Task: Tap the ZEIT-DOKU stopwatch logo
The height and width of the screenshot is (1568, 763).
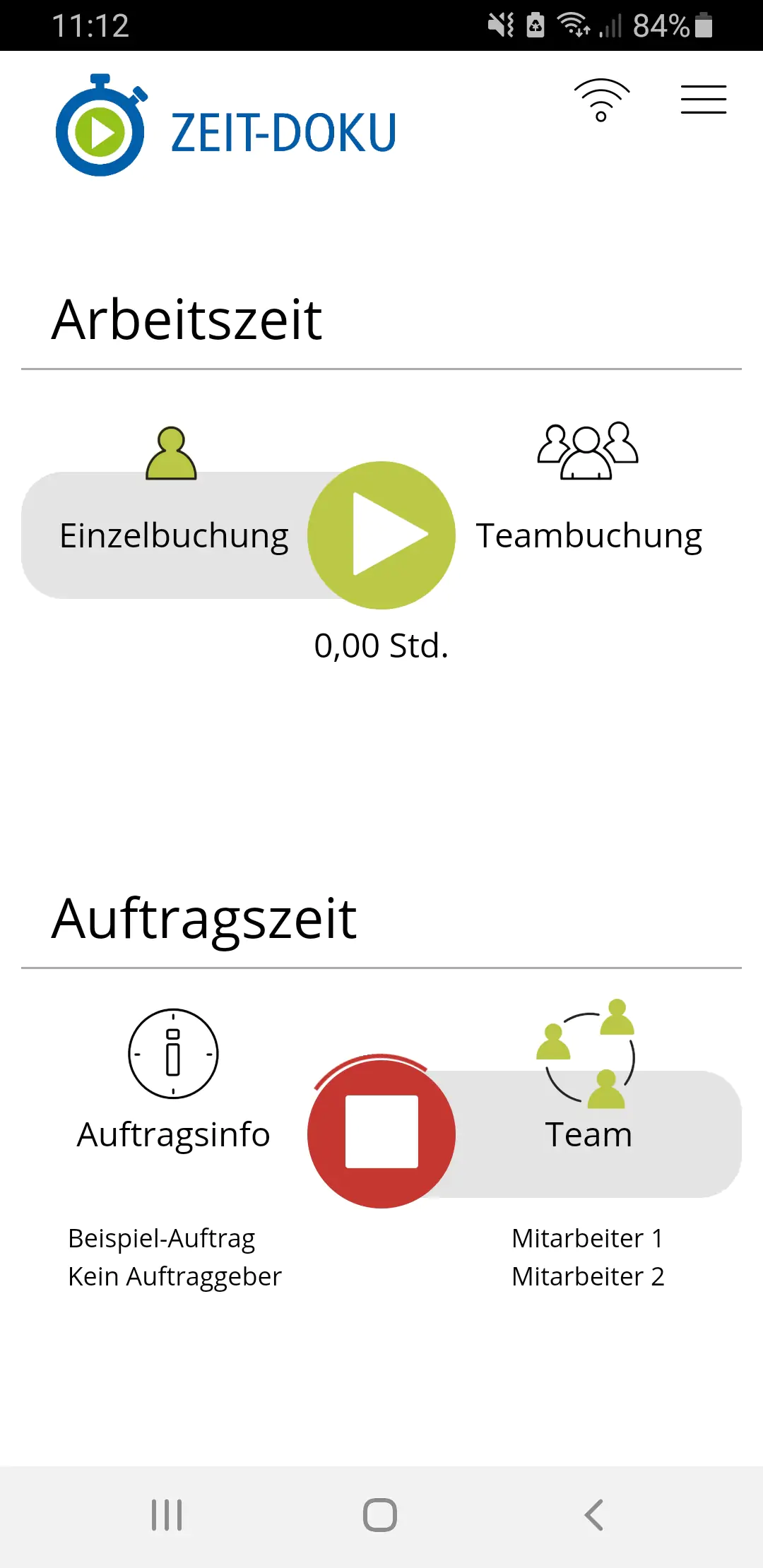Action: pyautogui.click(x=102, y=126)
